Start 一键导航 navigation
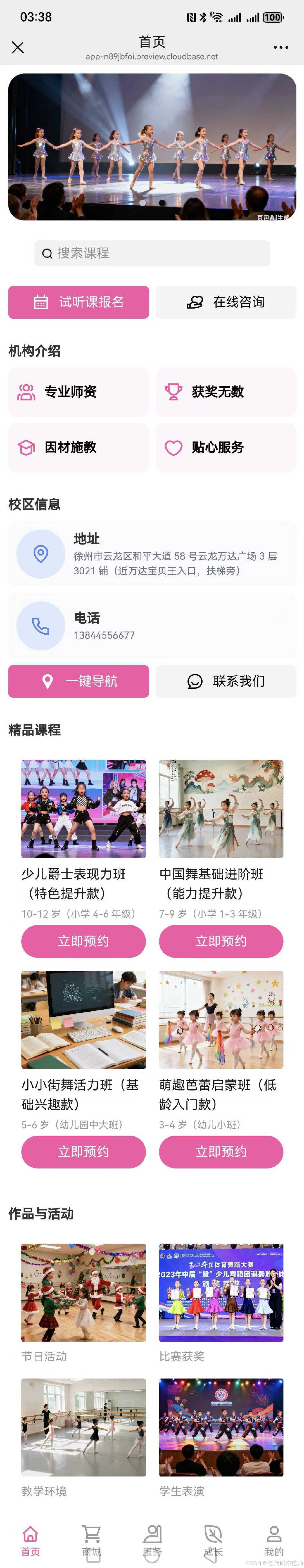Image resolution: width=304 pixels, height=1568 pixels. coord(79,681)
